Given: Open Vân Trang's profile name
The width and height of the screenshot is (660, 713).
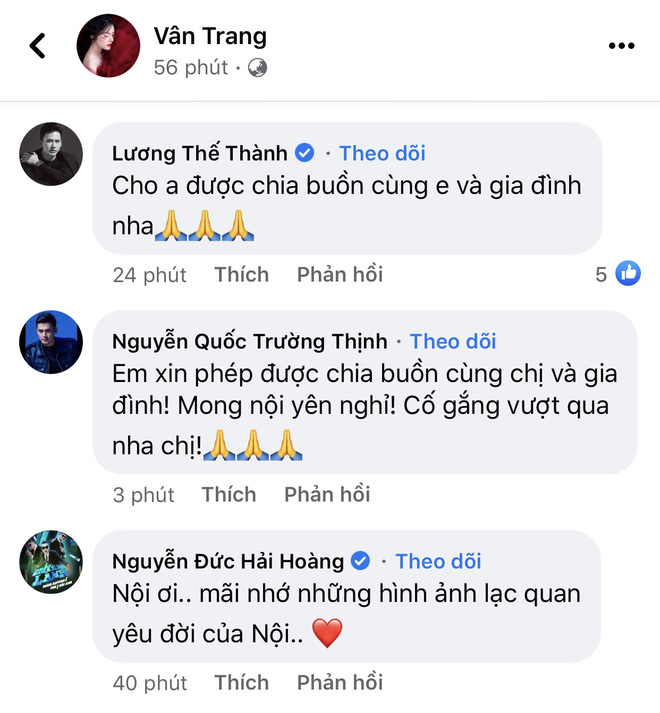Looking at the screenshot, I should 210,37.
